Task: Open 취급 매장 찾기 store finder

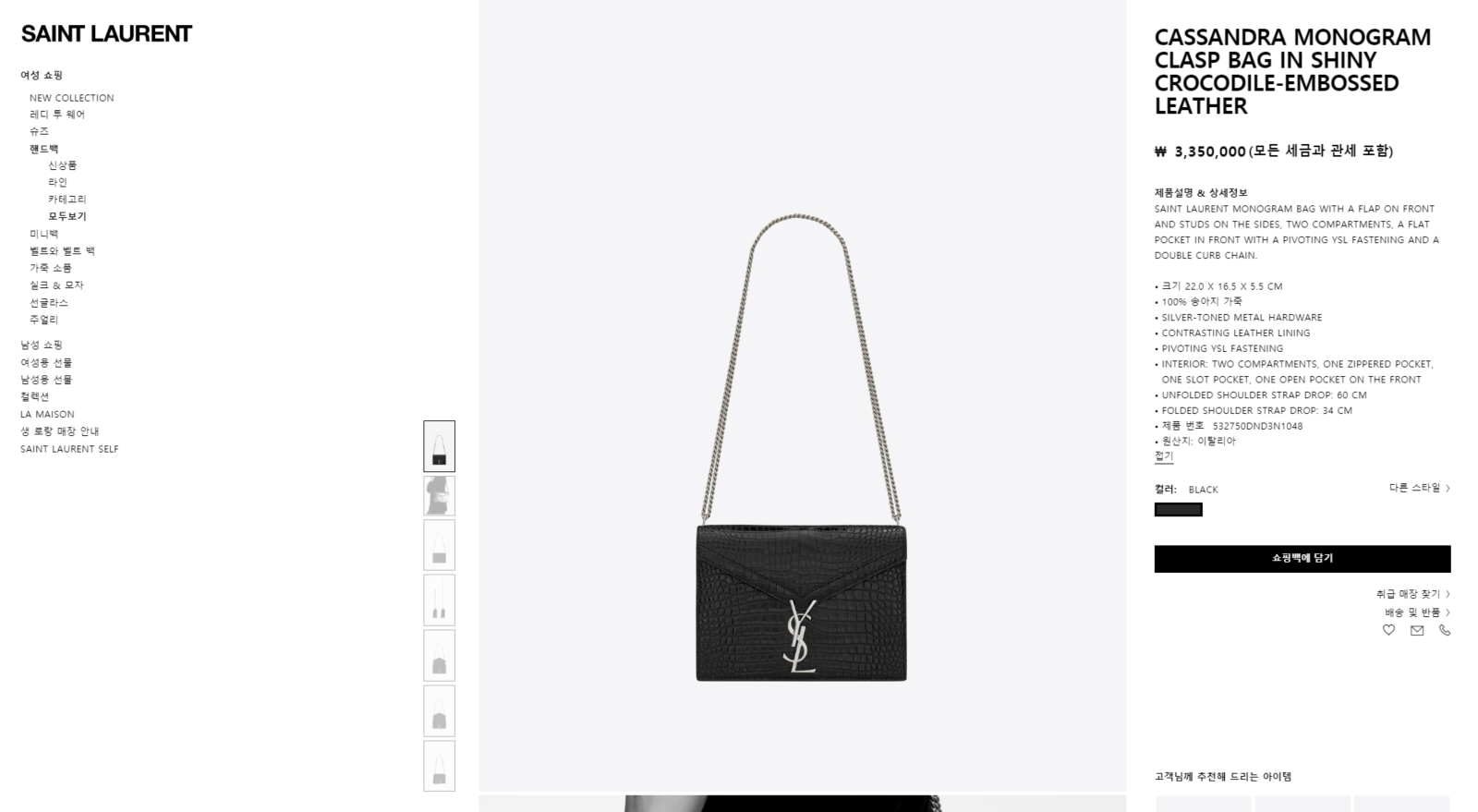Action: [1412, 594]
